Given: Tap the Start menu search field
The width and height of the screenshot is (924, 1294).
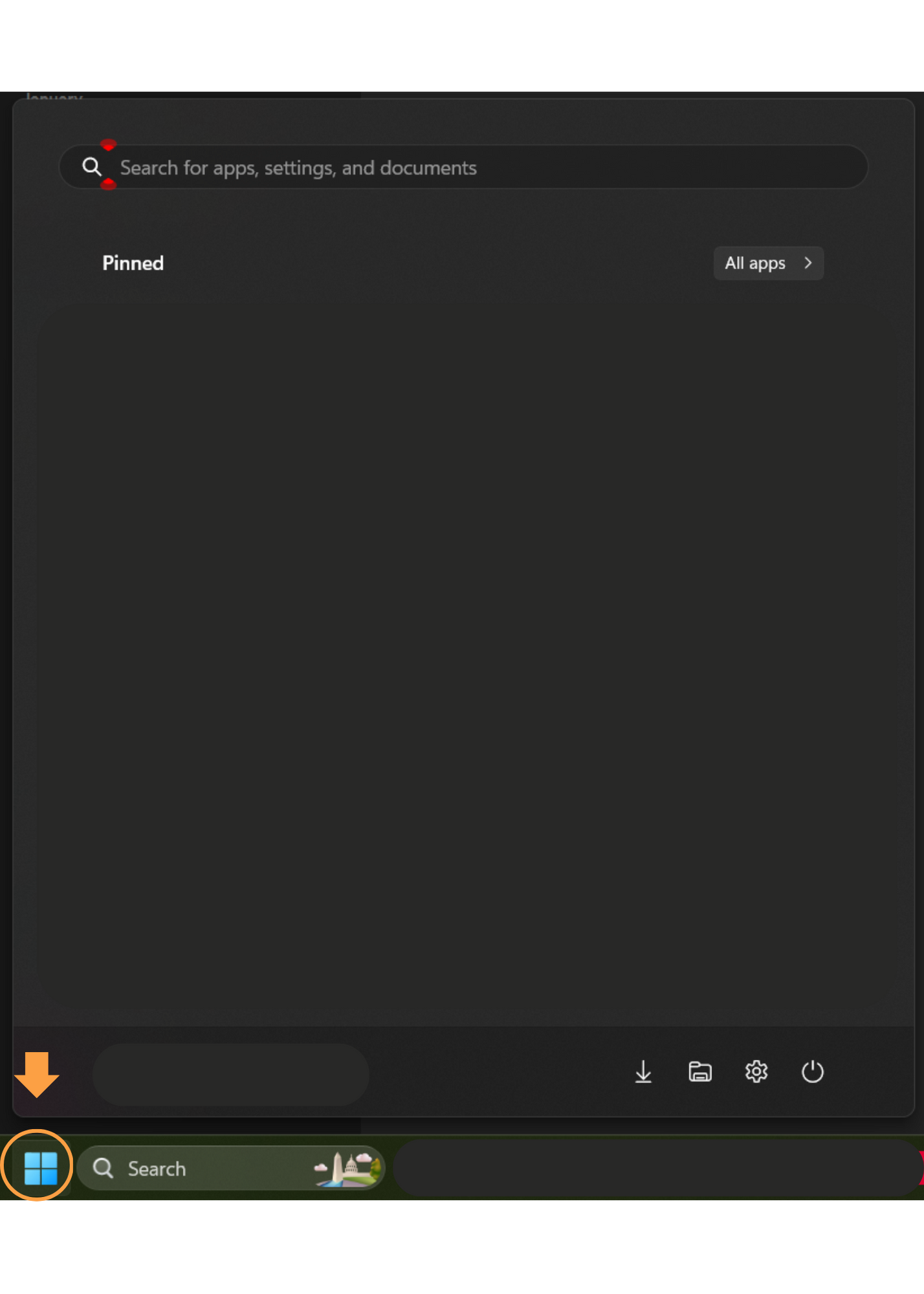Looking at the screenshot, I should point(462,168).
